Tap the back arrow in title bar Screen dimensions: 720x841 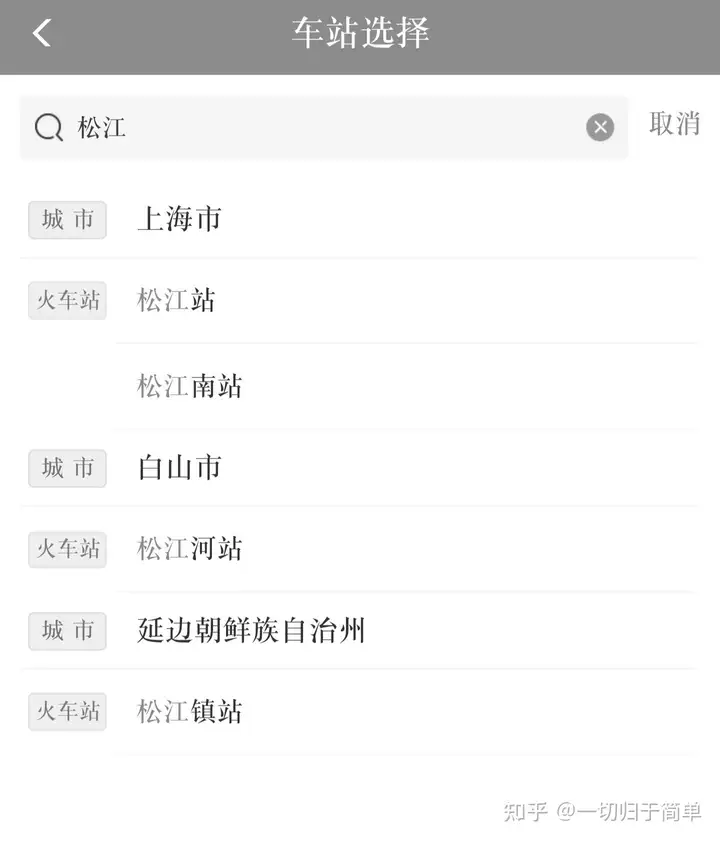pyautogui.click(x=42, y=33)
